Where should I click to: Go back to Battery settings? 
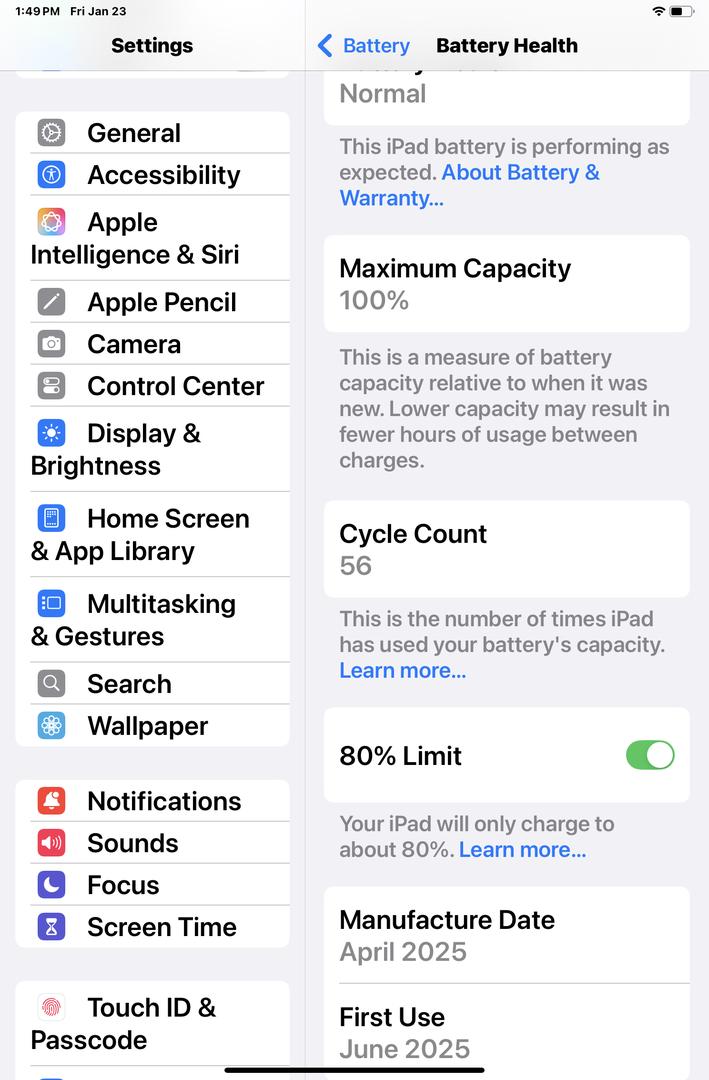coord(364,46)
